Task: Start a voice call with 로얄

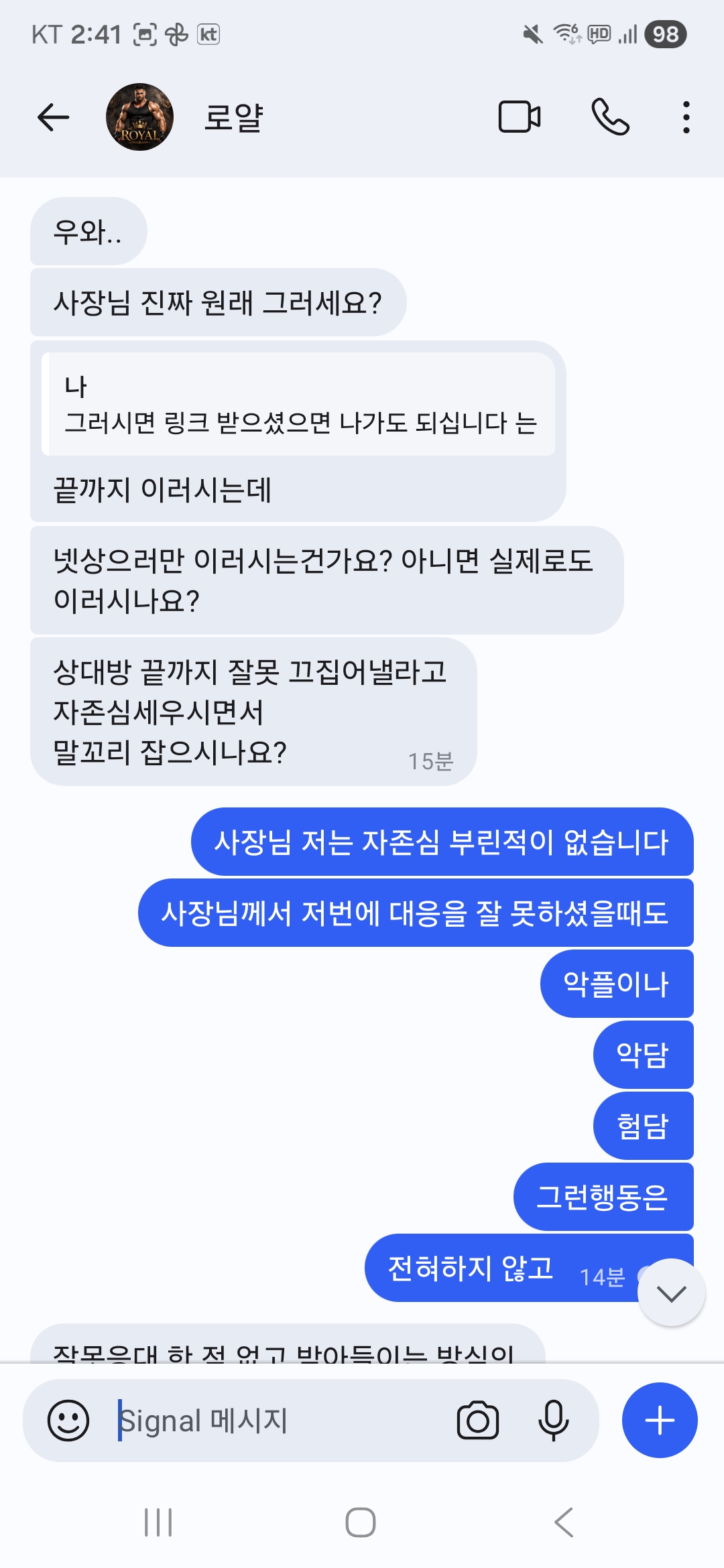Action: 610,118
